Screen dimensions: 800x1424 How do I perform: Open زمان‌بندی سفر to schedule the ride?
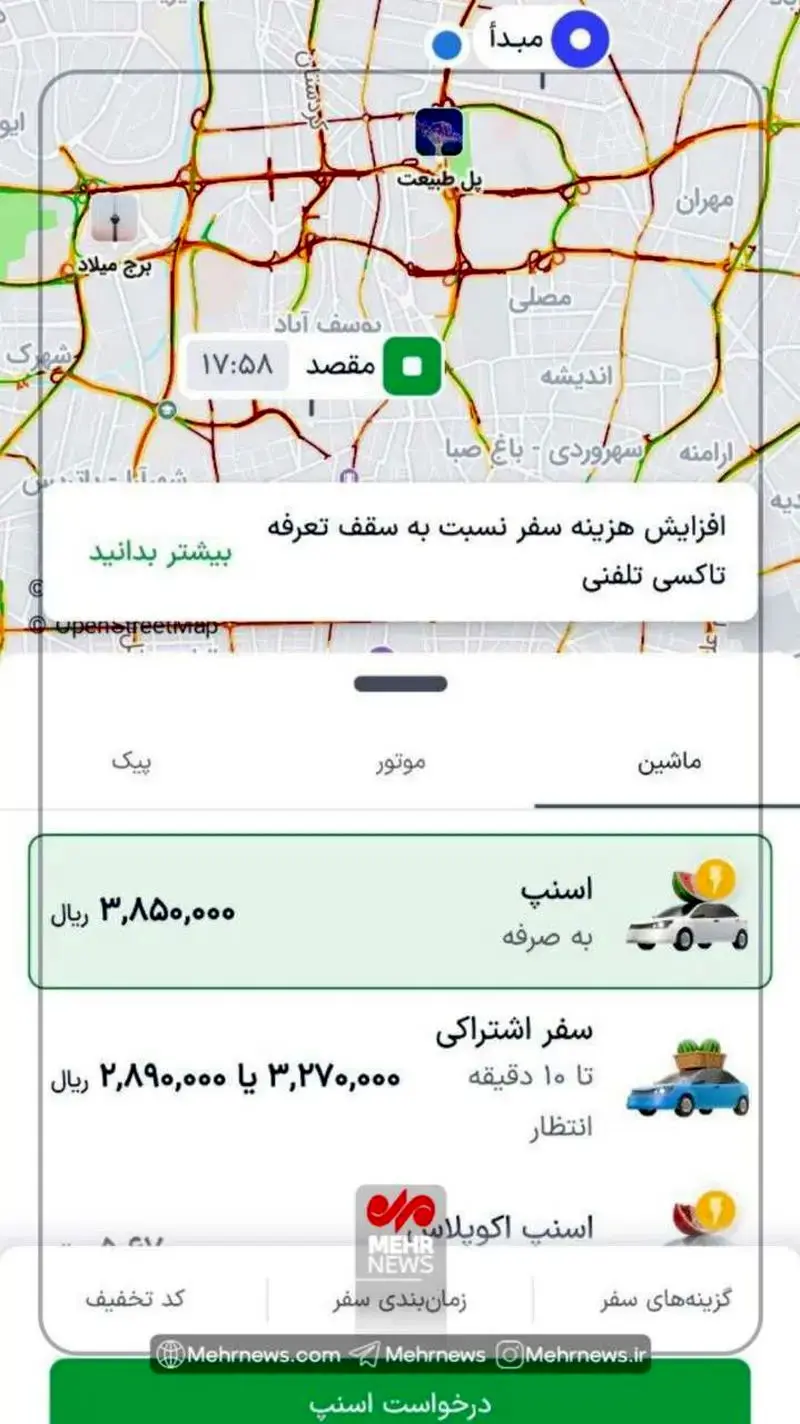pyautogui.click(x=400, y=1300)
